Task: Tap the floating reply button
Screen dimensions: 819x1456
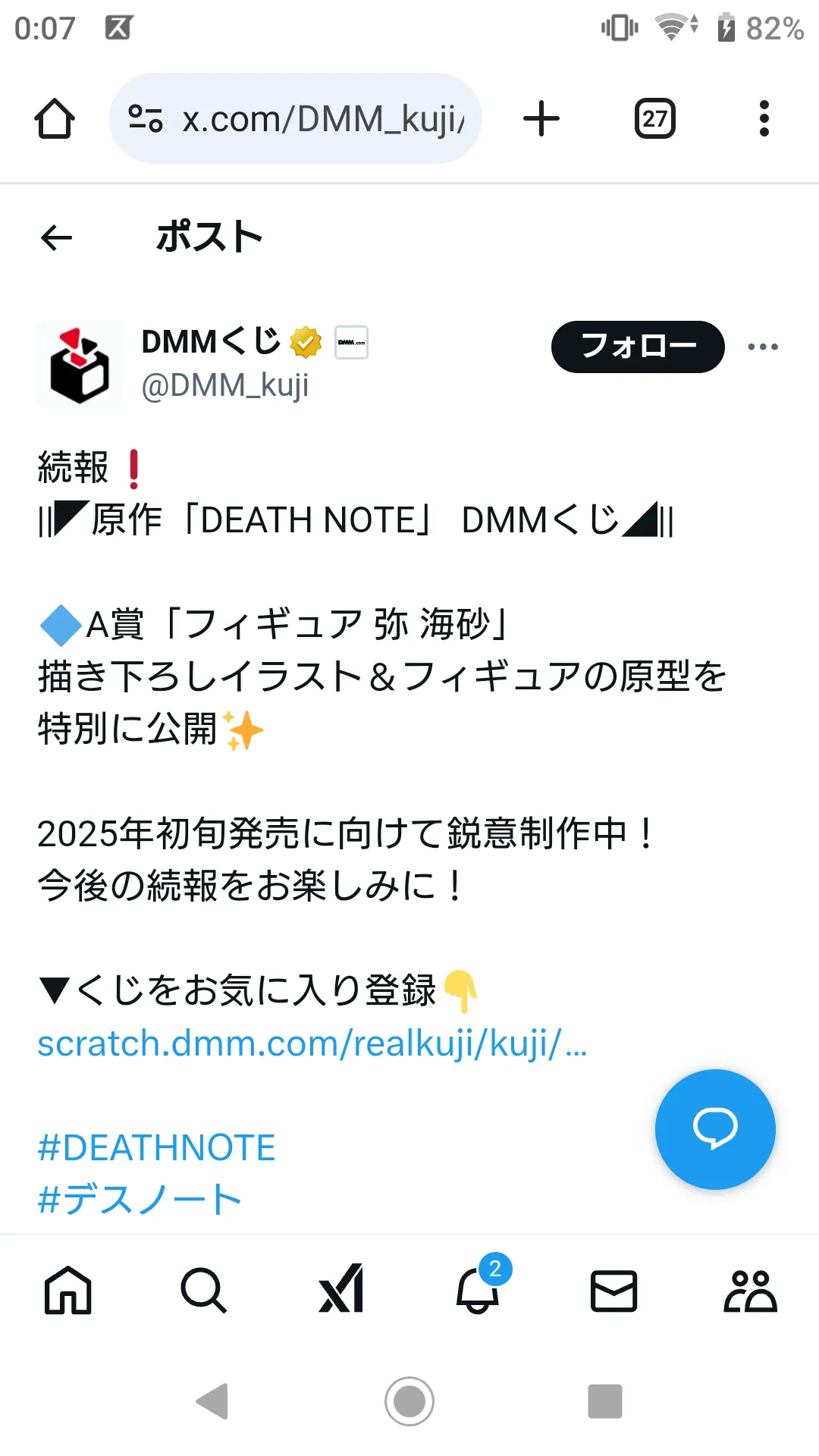Action: coord(715,1129)
